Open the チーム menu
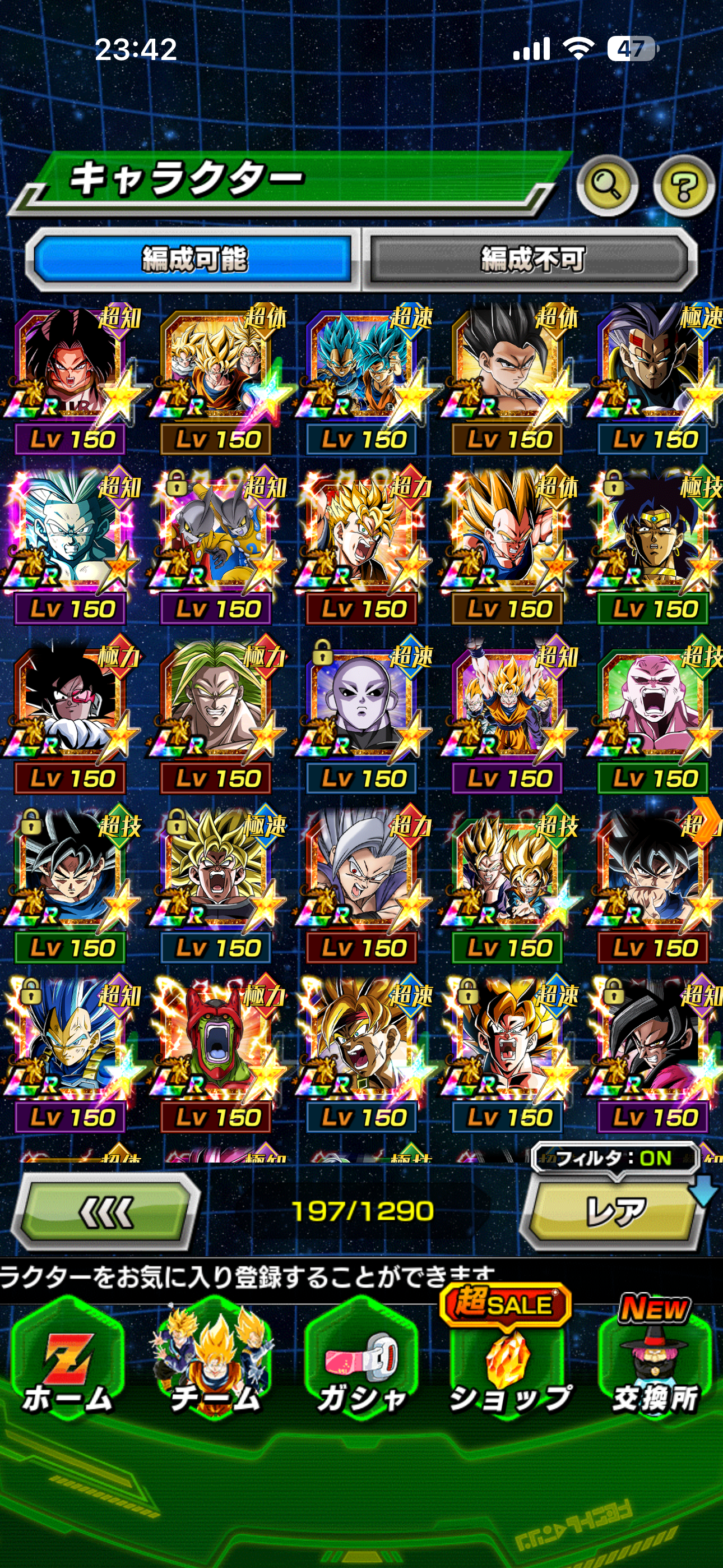Screen dimensions: 723x1568 tap(214, 1362)
